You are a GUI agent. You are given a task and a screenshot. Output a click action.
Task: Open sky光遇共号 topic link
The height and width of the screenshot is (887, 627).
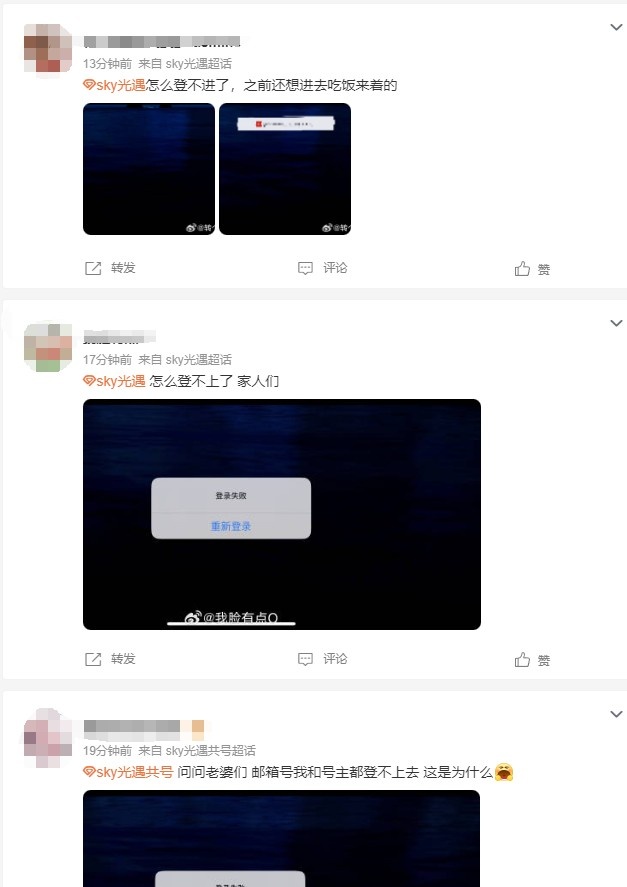127,772
